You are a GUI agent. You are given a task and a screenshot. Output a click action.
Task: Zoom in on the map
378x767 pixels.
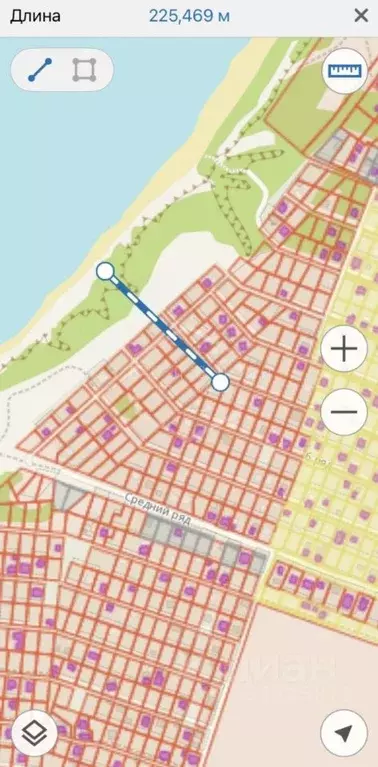click(344, 349)
